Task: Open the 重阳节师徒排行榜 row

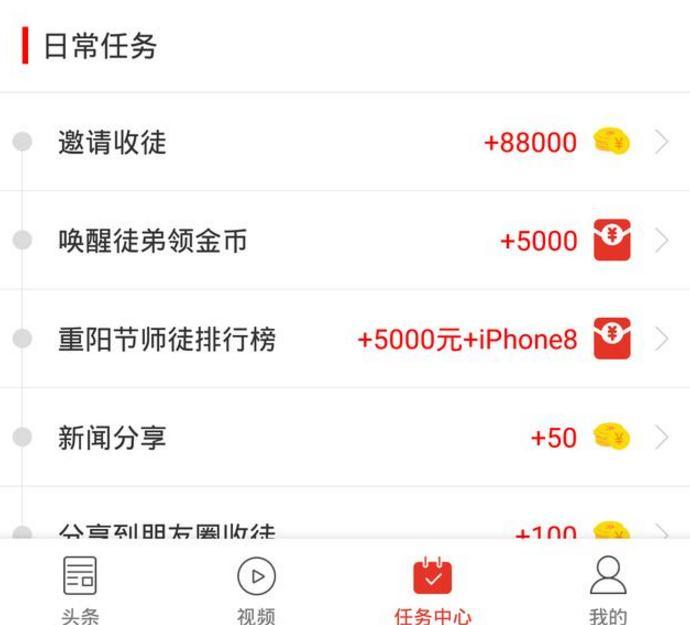Action: (x=345, y=339)
